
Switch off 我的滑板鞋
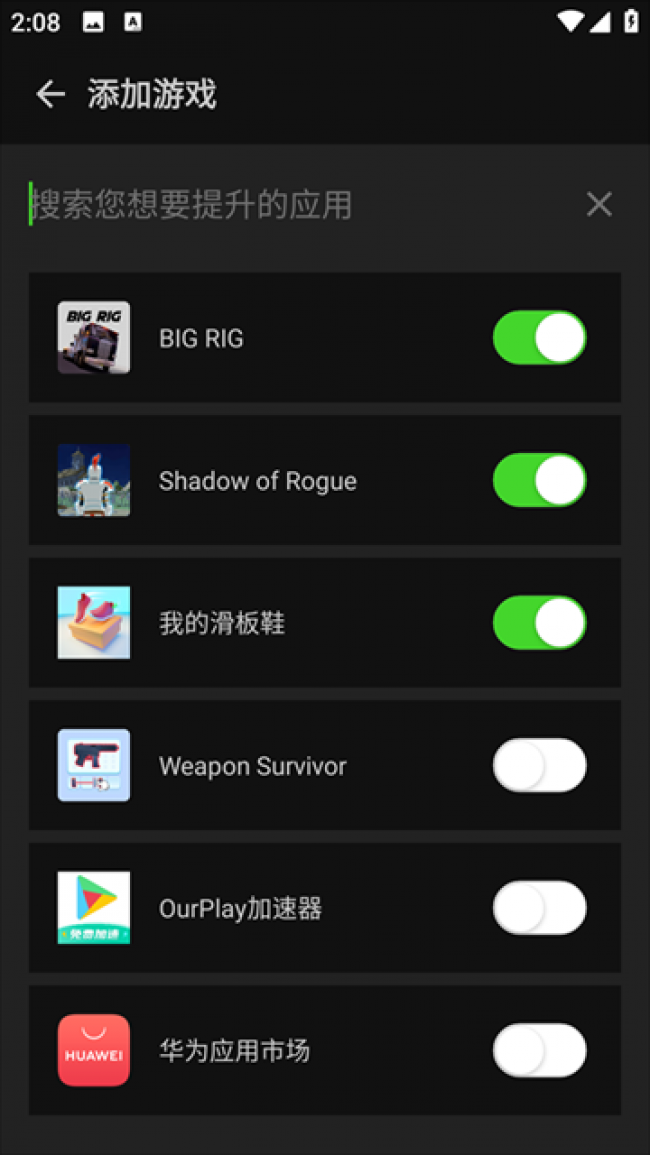click(539, 623)
